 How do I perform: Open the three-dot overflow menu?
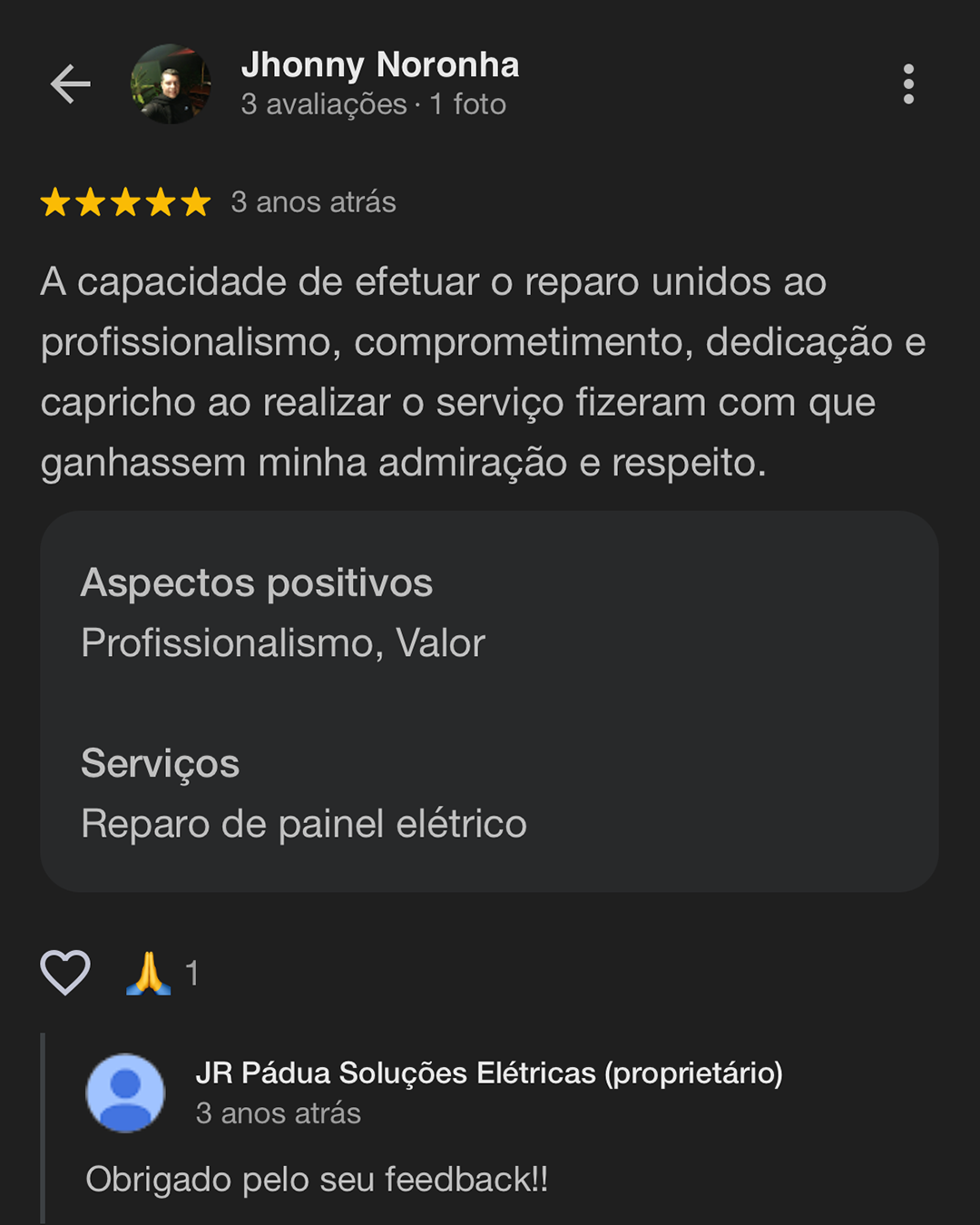coord(908,84)
